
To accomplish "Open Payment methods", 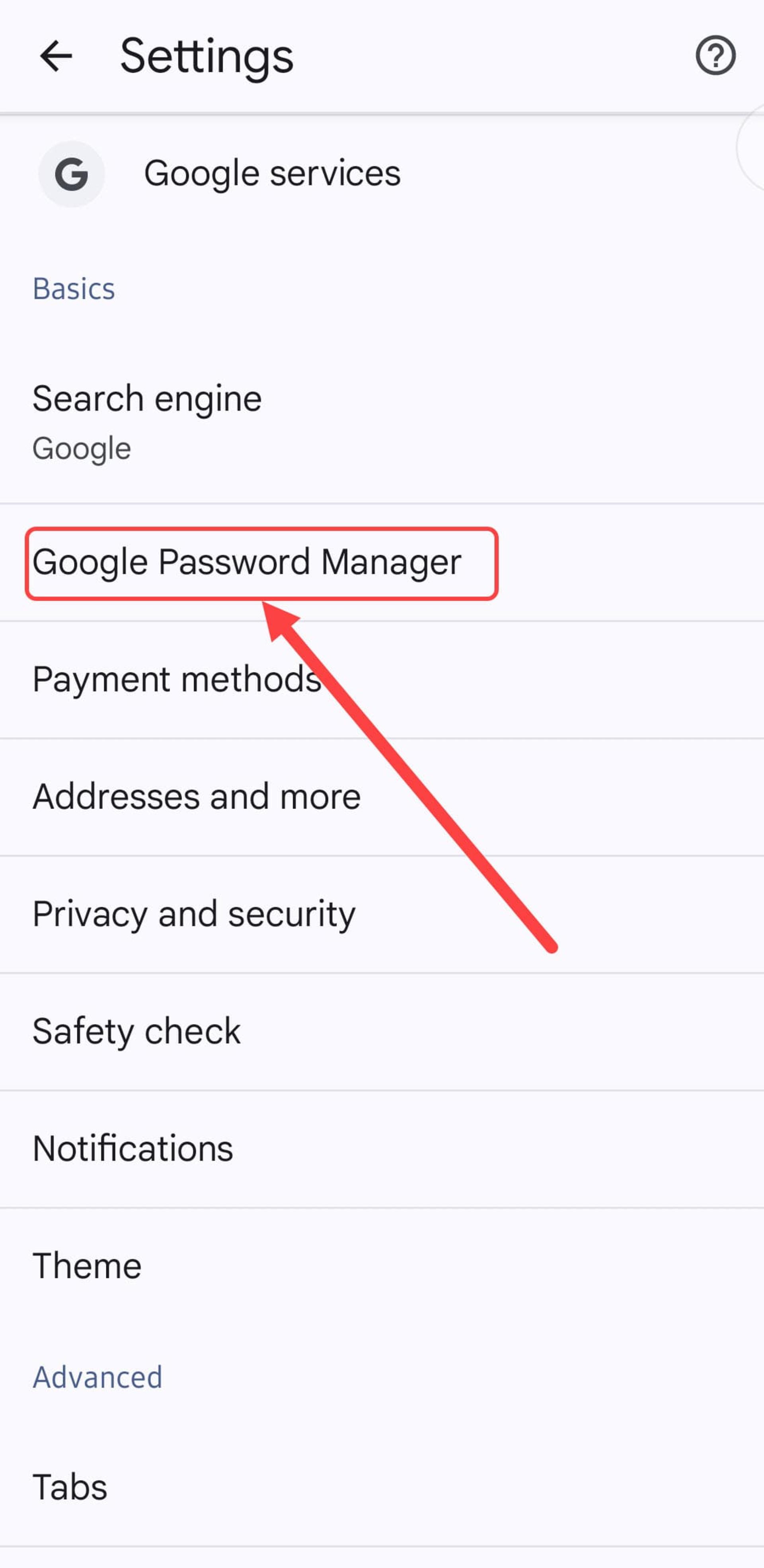I will coord(382,680).
